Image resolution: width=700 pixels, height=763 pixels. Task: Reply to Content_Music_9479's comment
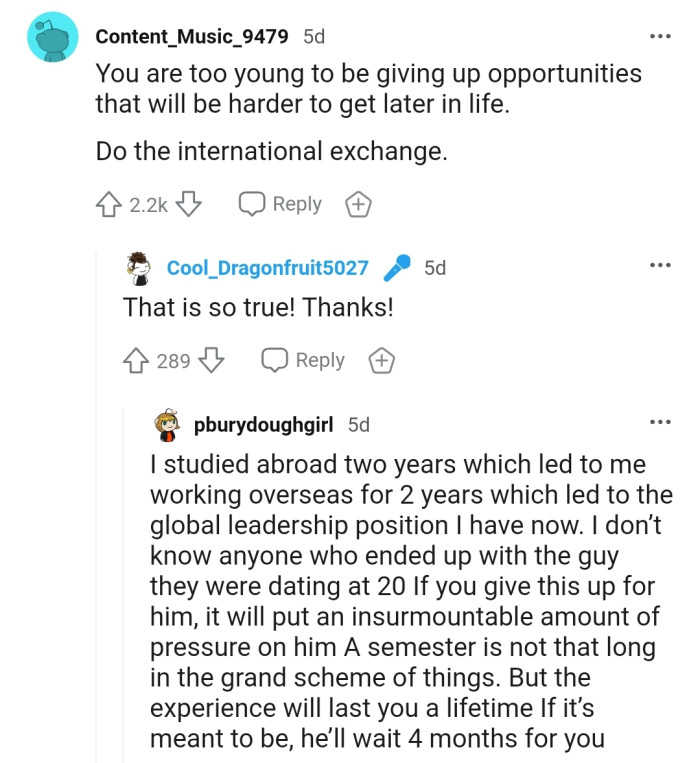point(281,204)
